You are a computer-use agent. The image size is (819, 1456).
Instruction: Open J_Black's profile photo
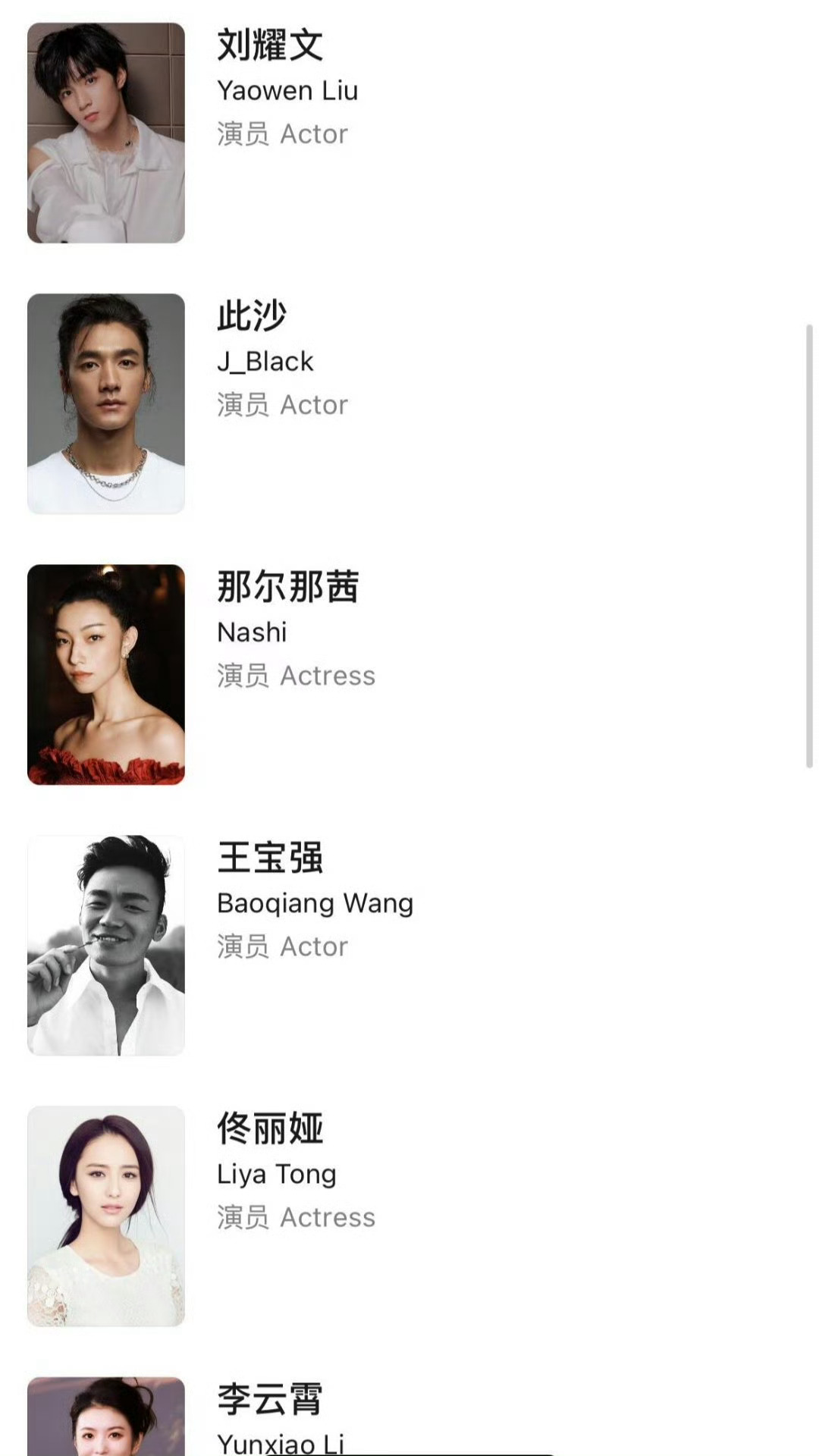click(x=106, y=402)
